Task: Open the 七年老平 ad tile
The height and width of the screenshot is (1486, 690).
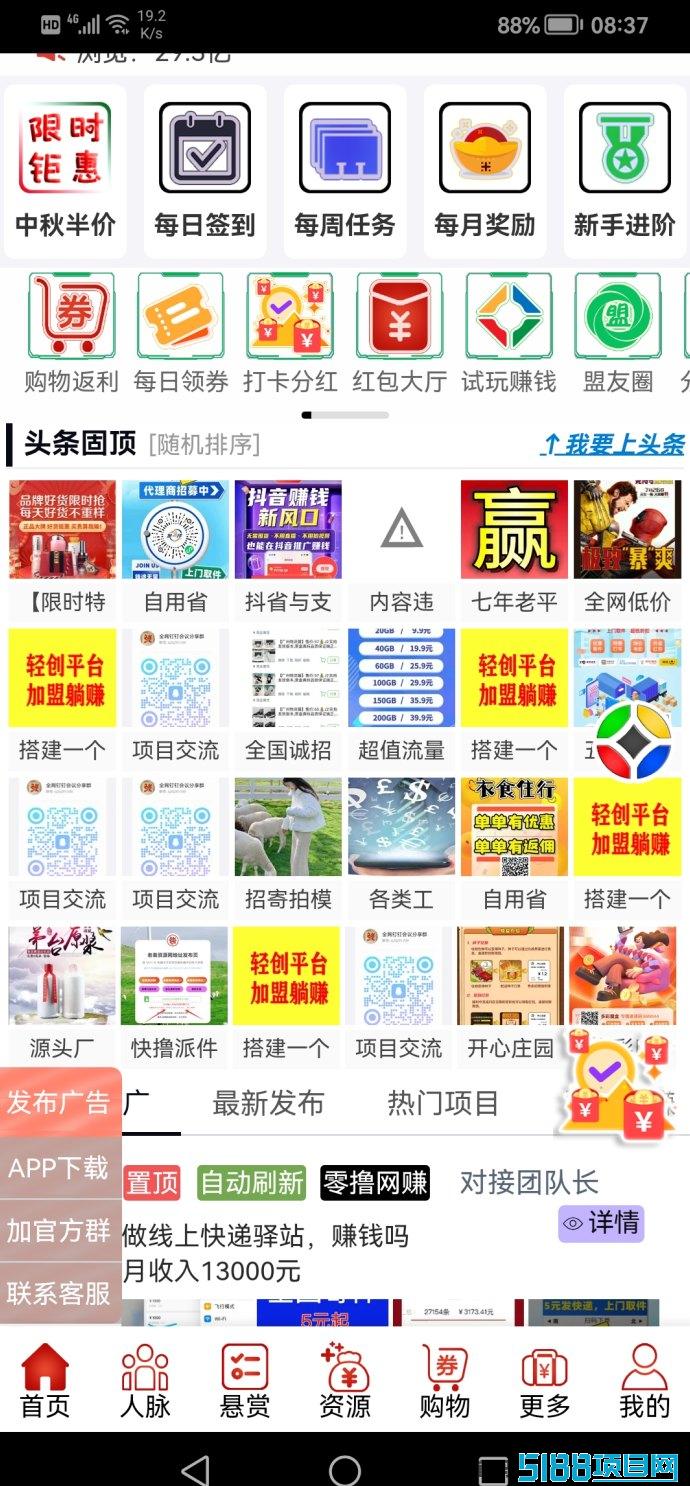Action: point(514,549)
